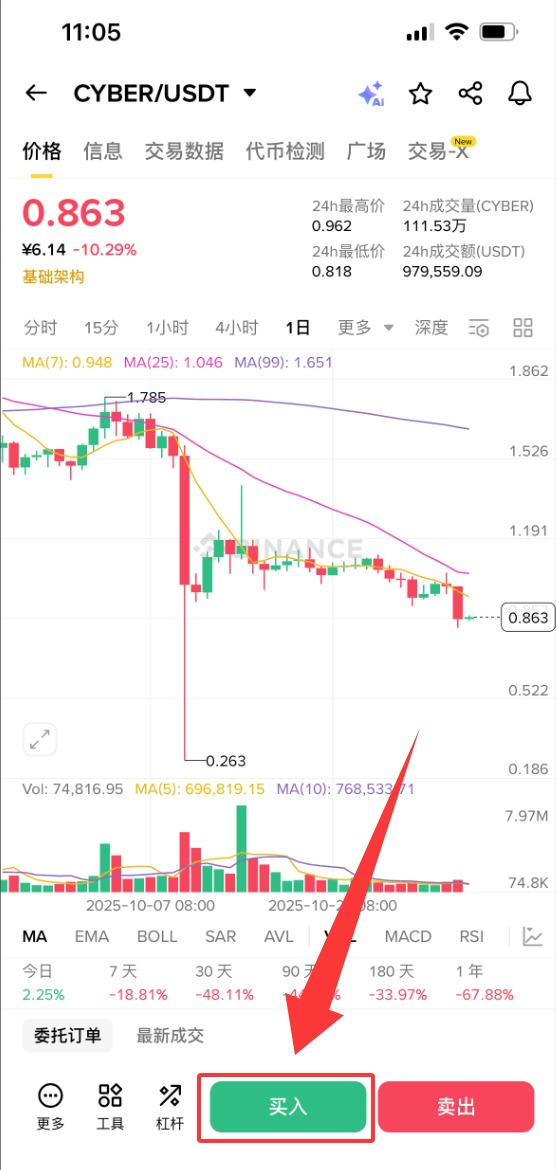Switch to the 最新成交 tab
Screen dimensions: 556x1170
170,1035
